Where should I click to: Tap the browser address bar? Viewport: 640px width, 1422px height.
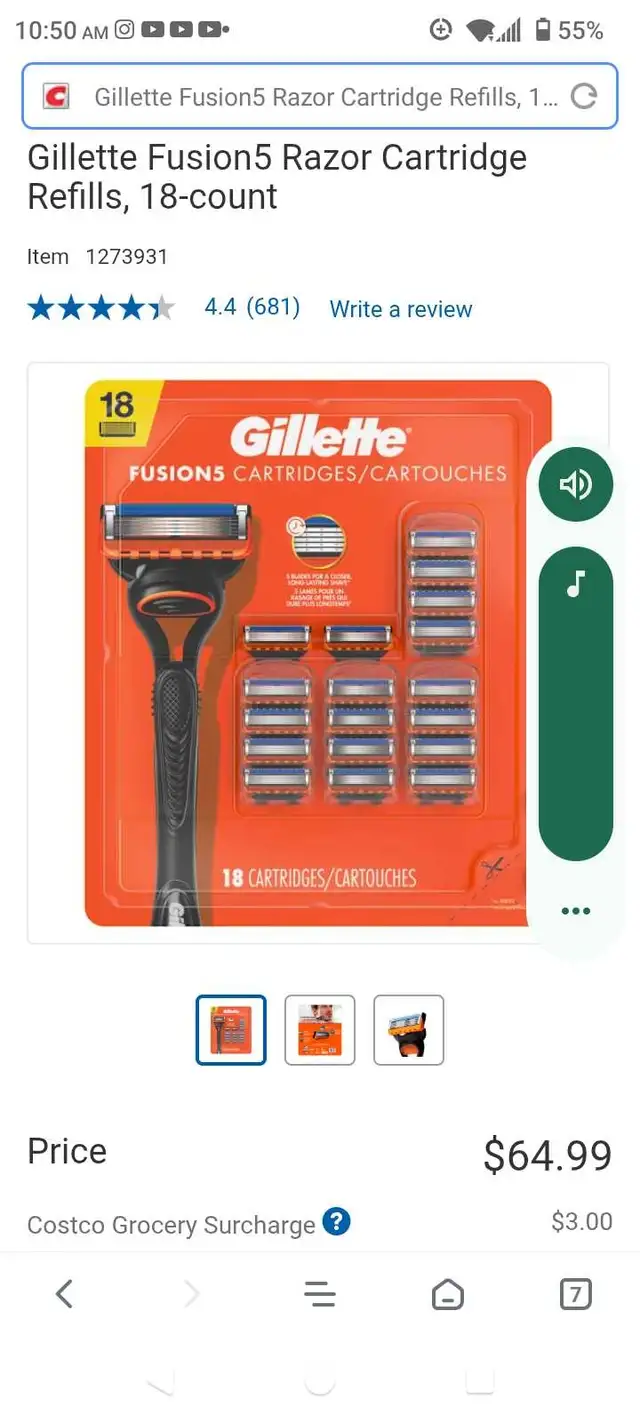[320, 97]
